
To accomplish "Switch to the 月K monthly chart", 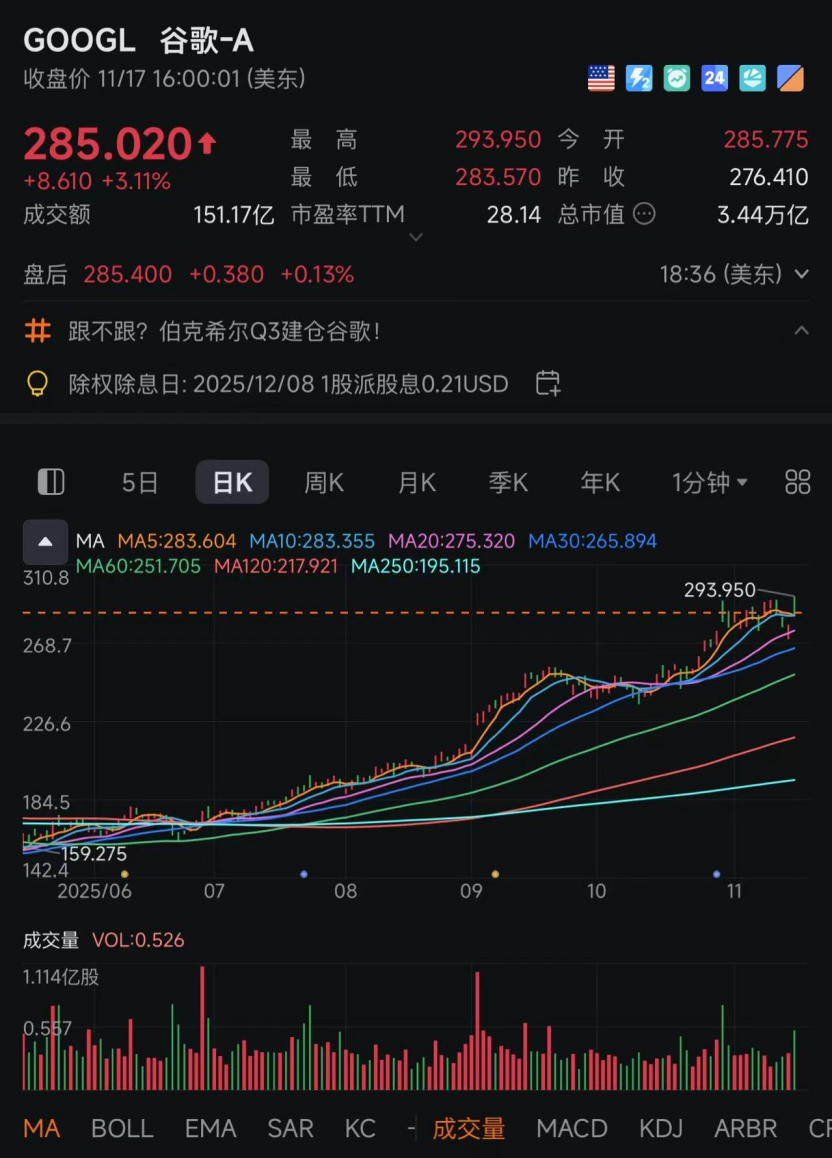I will point(416,483).
